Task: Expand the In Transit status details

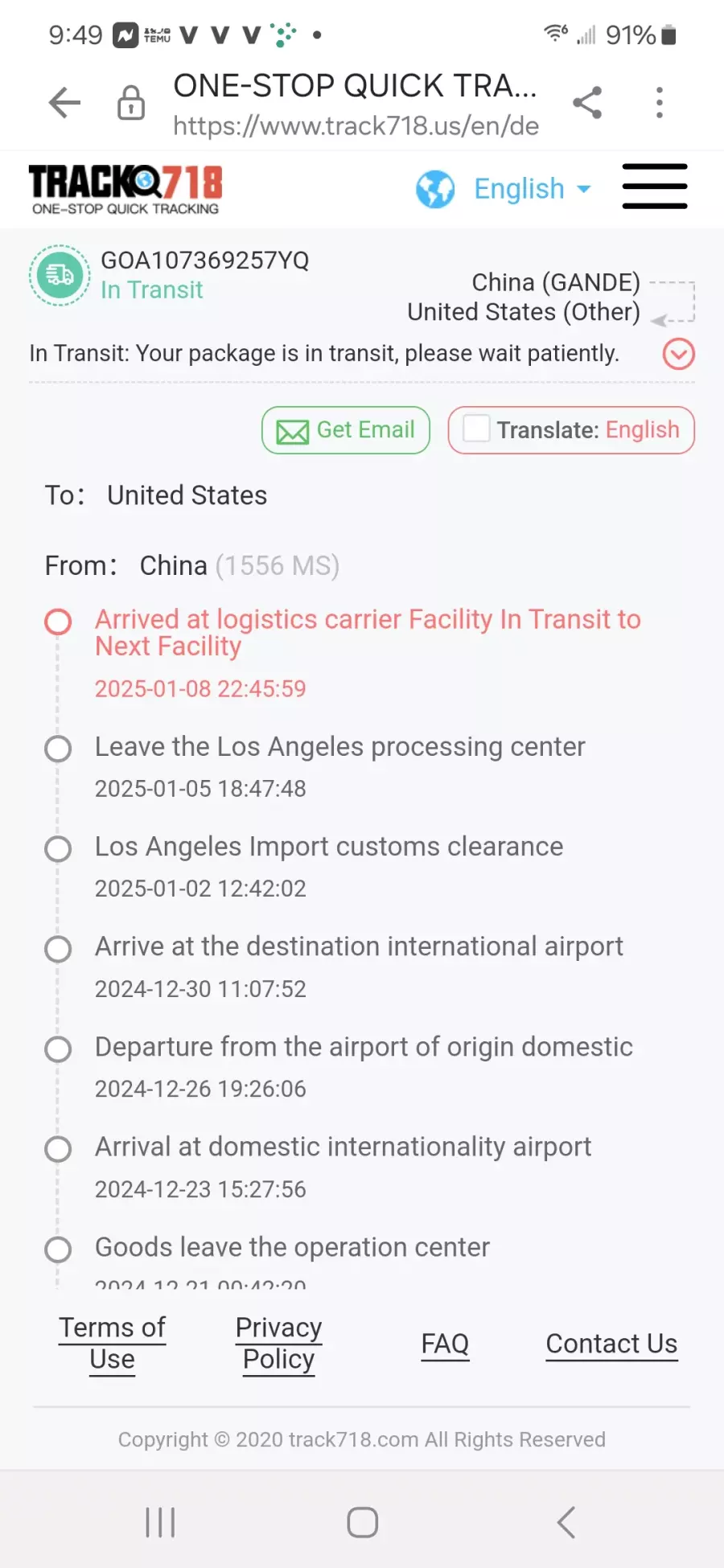Action: point(679,354)
